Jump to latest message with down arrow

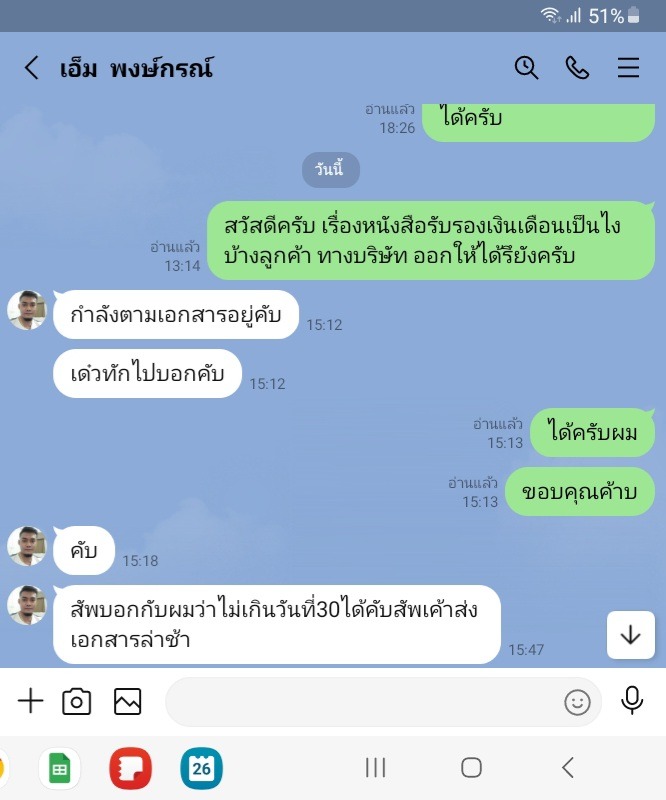630,635
